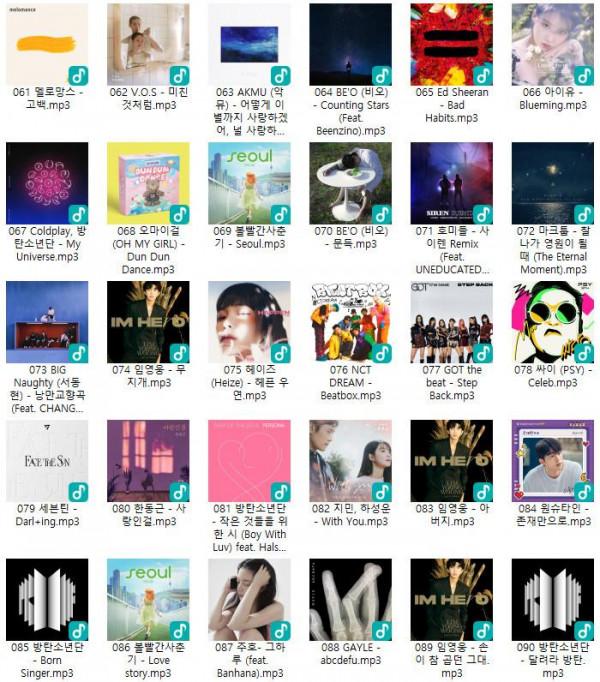This screenshot has height=682, width=600.
Task: Open 084 원슈타인 - 존재만으로.mp3
Action: tap(552, 461)
